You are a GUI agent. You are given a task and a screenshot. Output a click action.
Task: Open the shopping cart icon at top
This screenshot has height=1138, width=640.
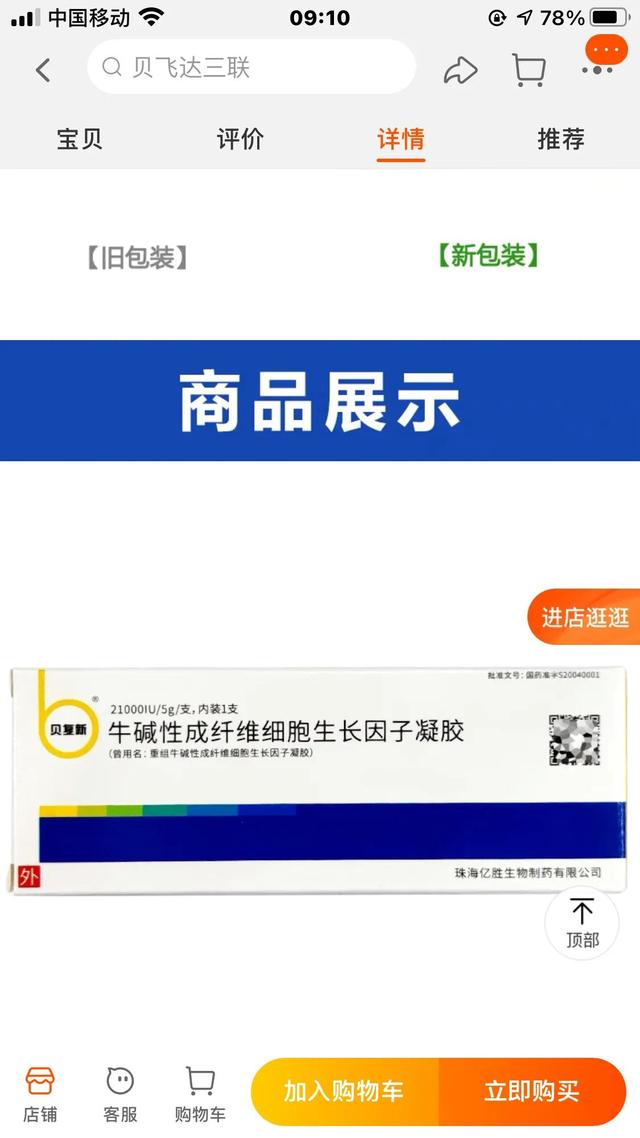pos(528,69)
